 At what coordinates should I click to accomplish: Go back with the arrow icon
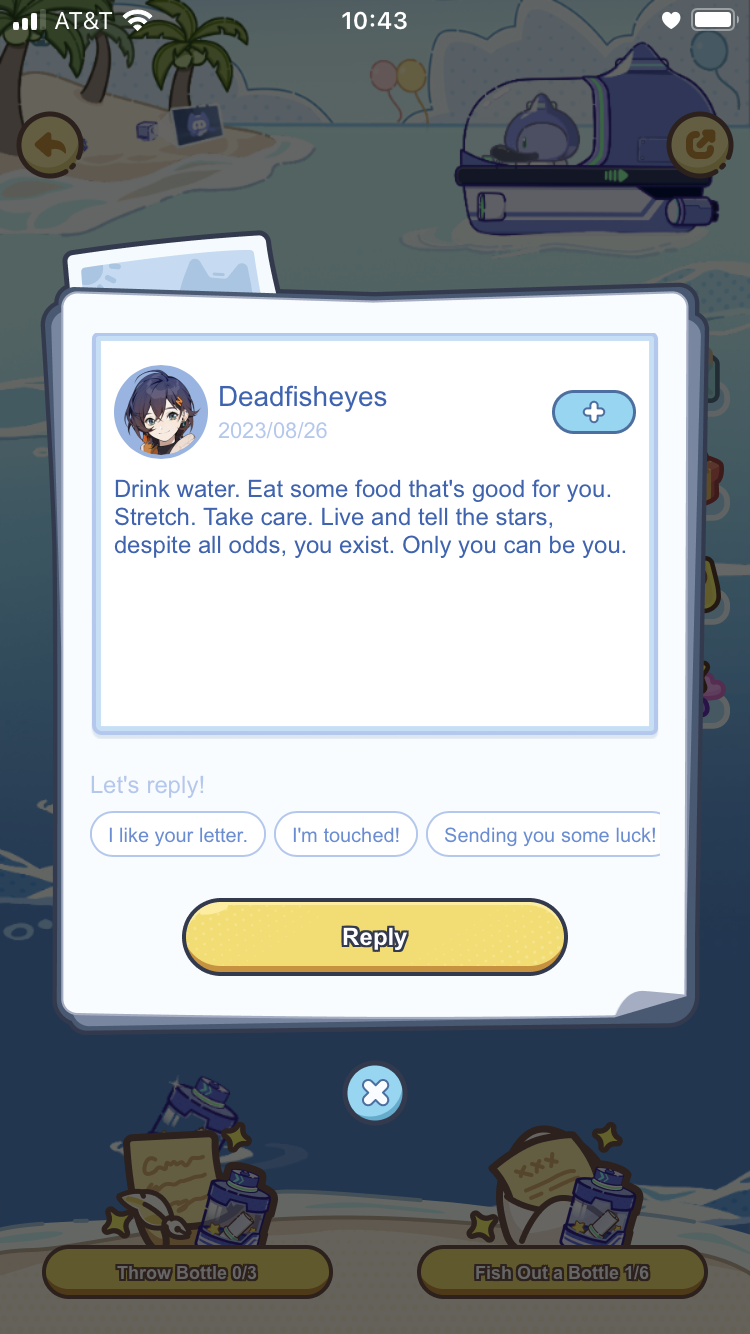pos(48,146)
